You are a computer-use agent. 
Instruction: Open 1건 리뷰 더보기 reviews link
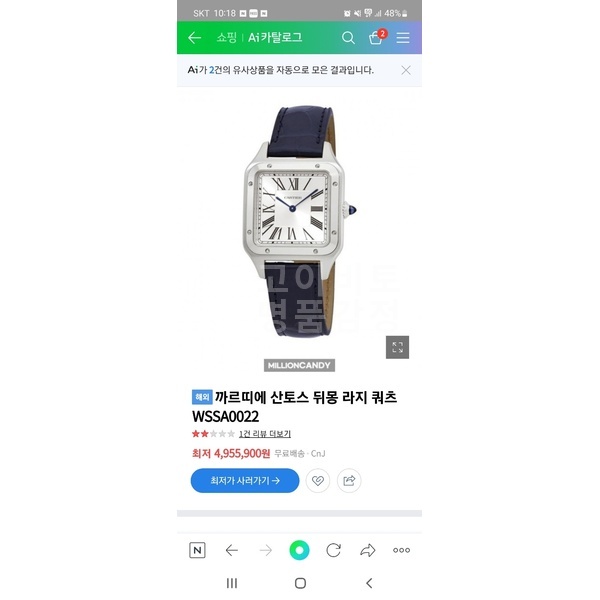(x=265, y=434)
